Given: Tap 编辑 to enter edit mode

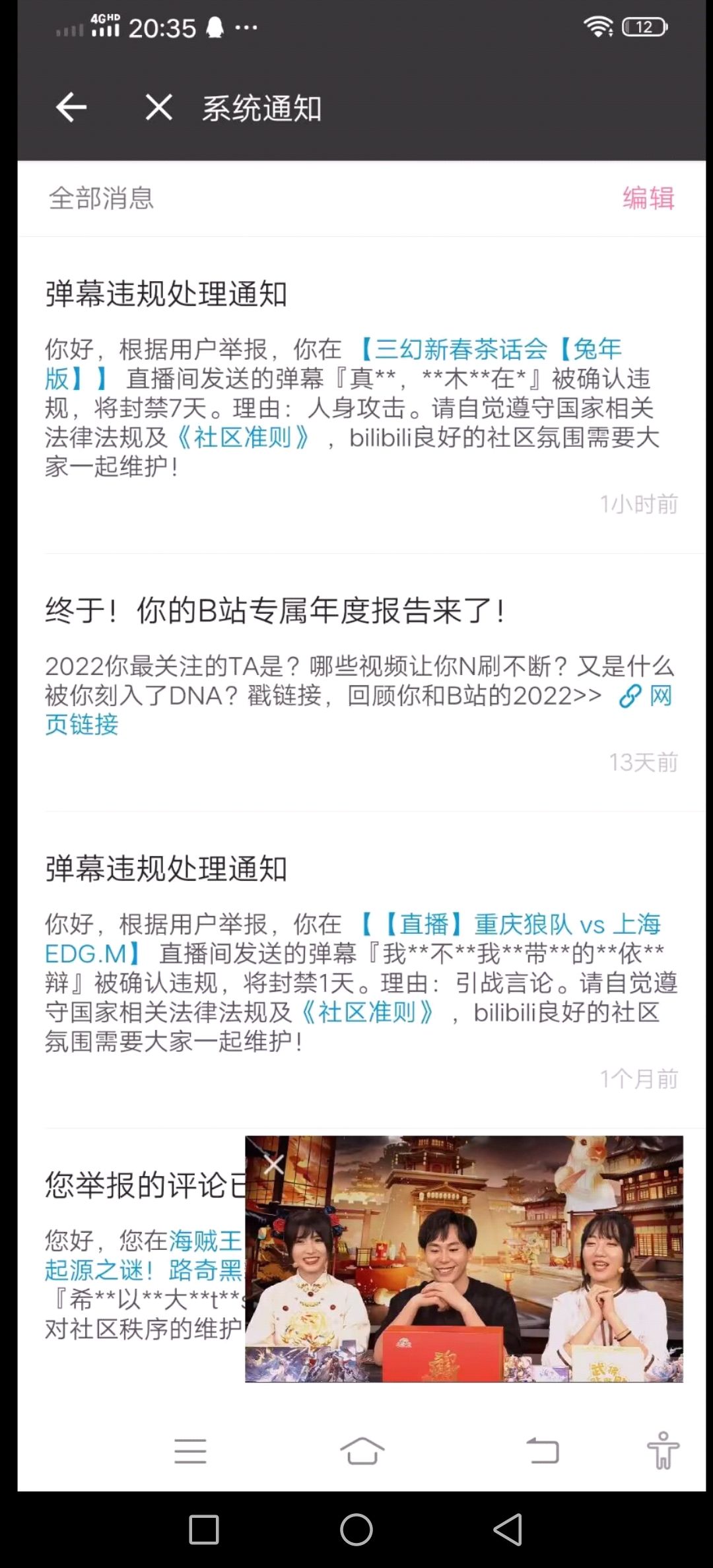Looking at the screenshot, I should 648,198.
